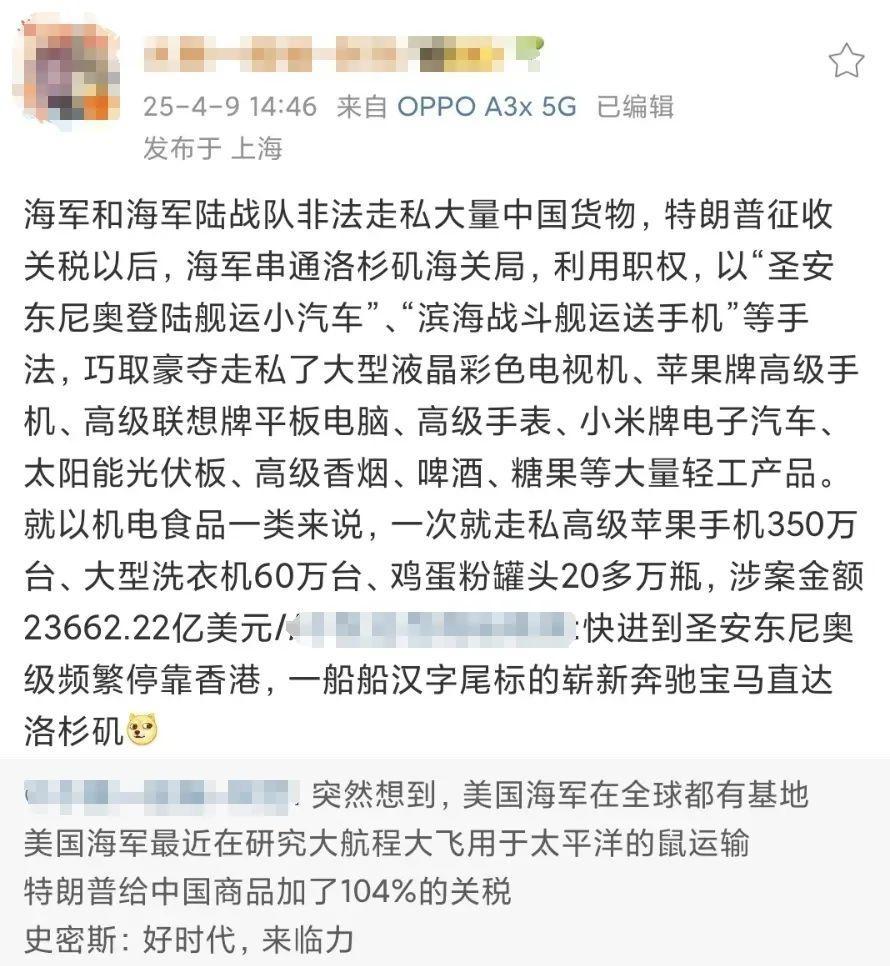Screen dimensions: 890x966
Task: Favorite this post with the star icon
Action: pyautogui.click(x=846, y=62)
